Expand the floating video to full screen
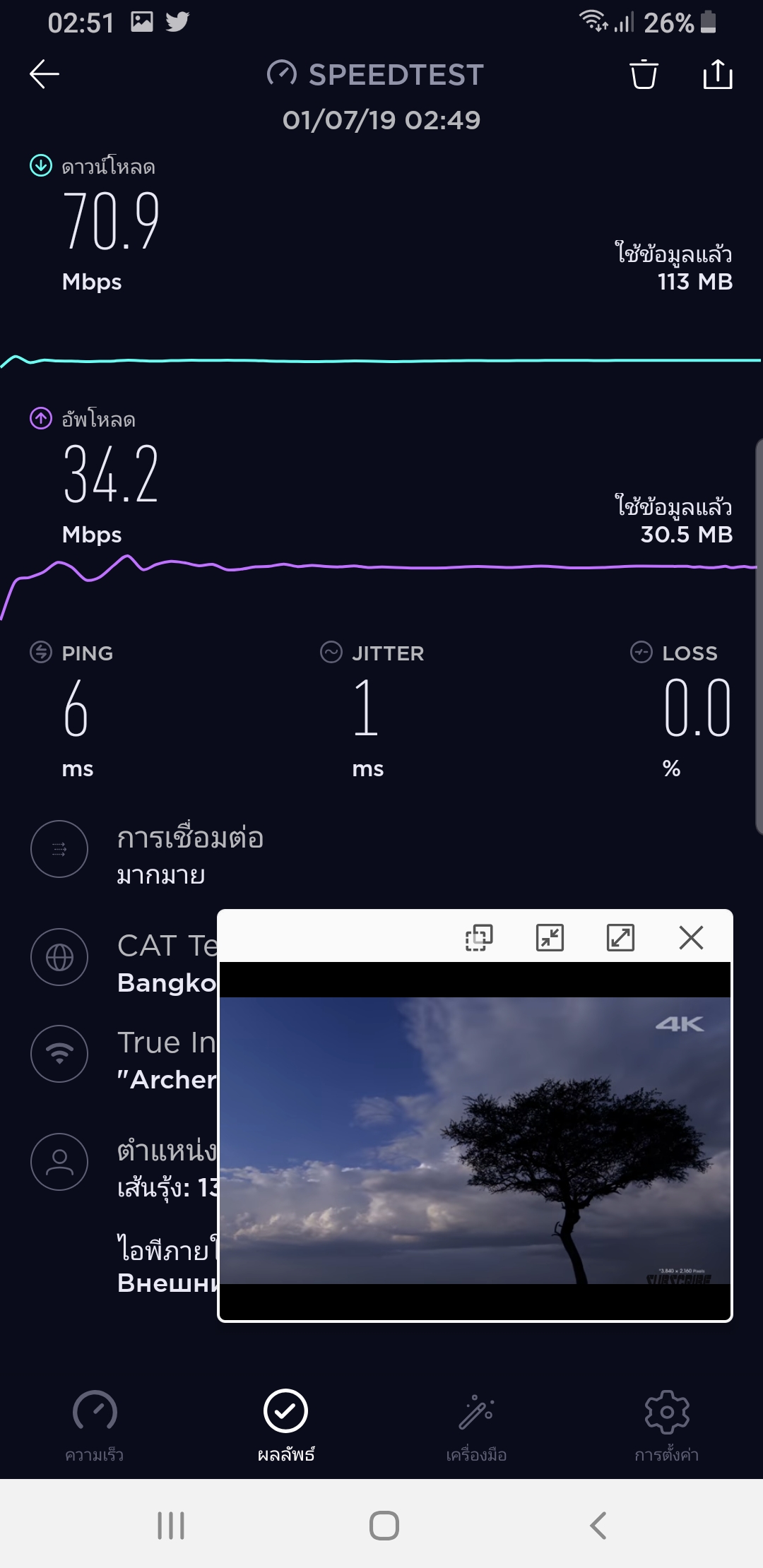 620,938
